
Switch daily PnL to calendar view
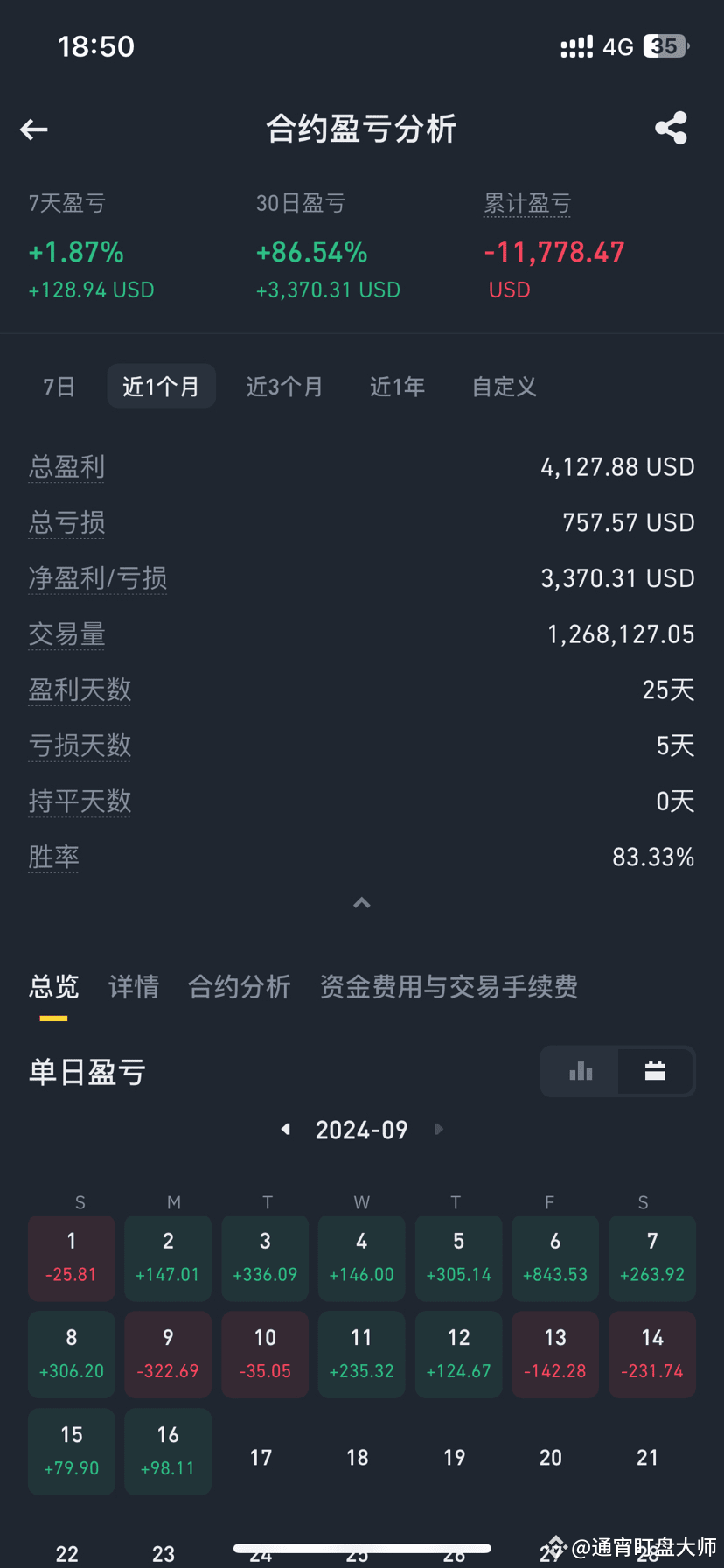coord(655,1071)
